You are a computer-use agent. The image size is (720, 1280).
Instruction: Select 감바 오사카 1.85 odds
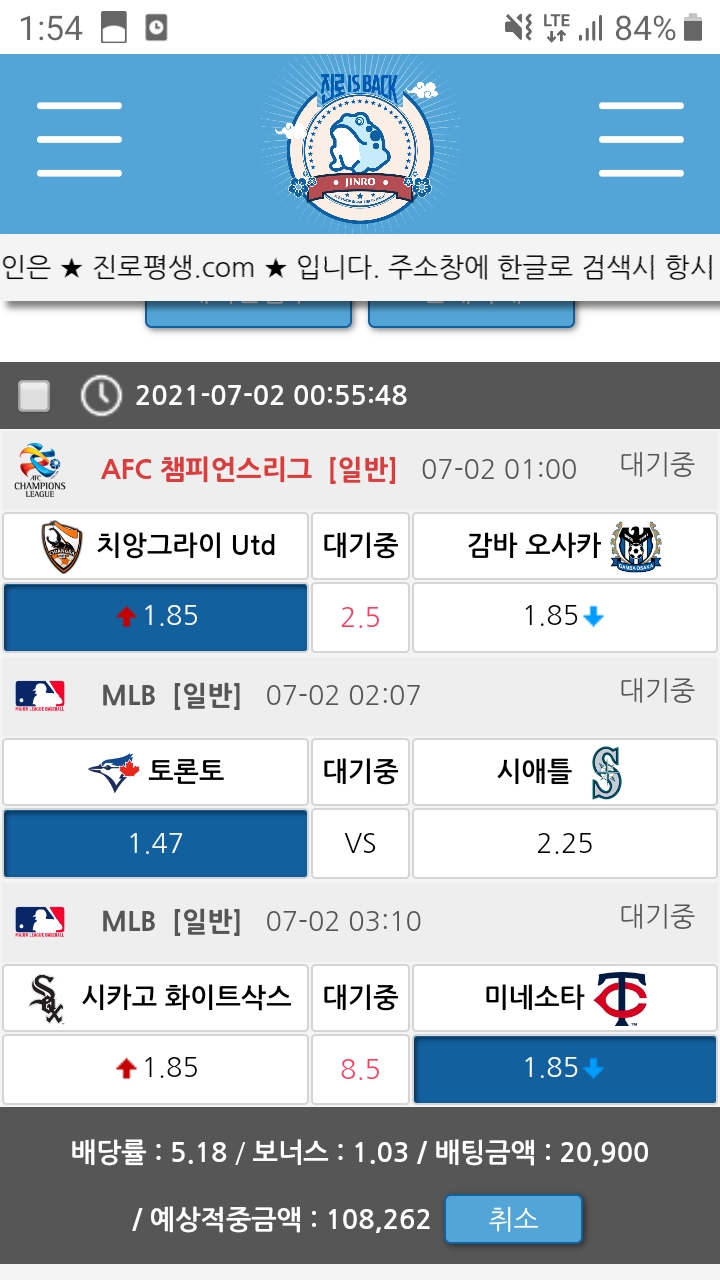(x=565, y=616)
